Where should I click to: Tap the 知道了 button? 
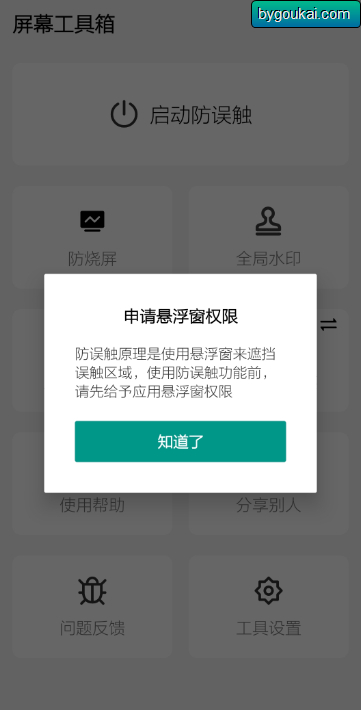click(180, 441)
